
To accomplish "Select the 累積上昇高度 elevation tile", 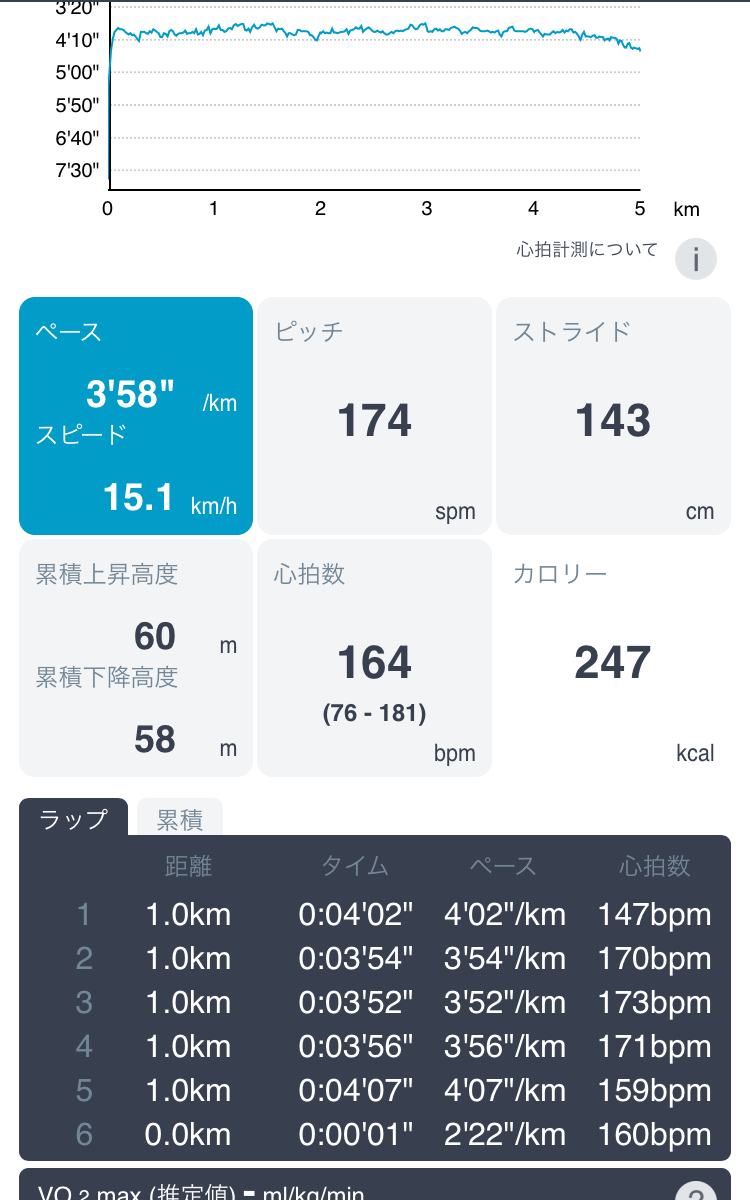I will [136, 658].
